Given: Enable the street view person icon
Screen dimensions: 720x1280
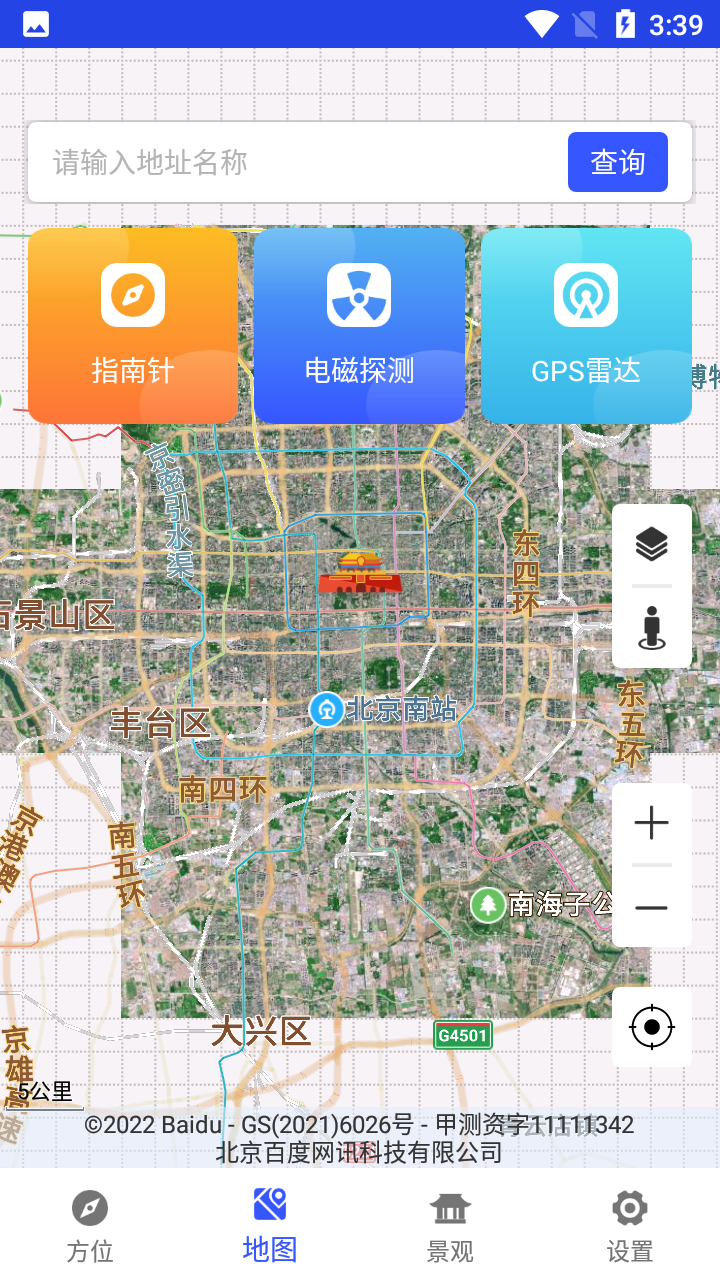Looking at the screenshot, I should 652,627.
